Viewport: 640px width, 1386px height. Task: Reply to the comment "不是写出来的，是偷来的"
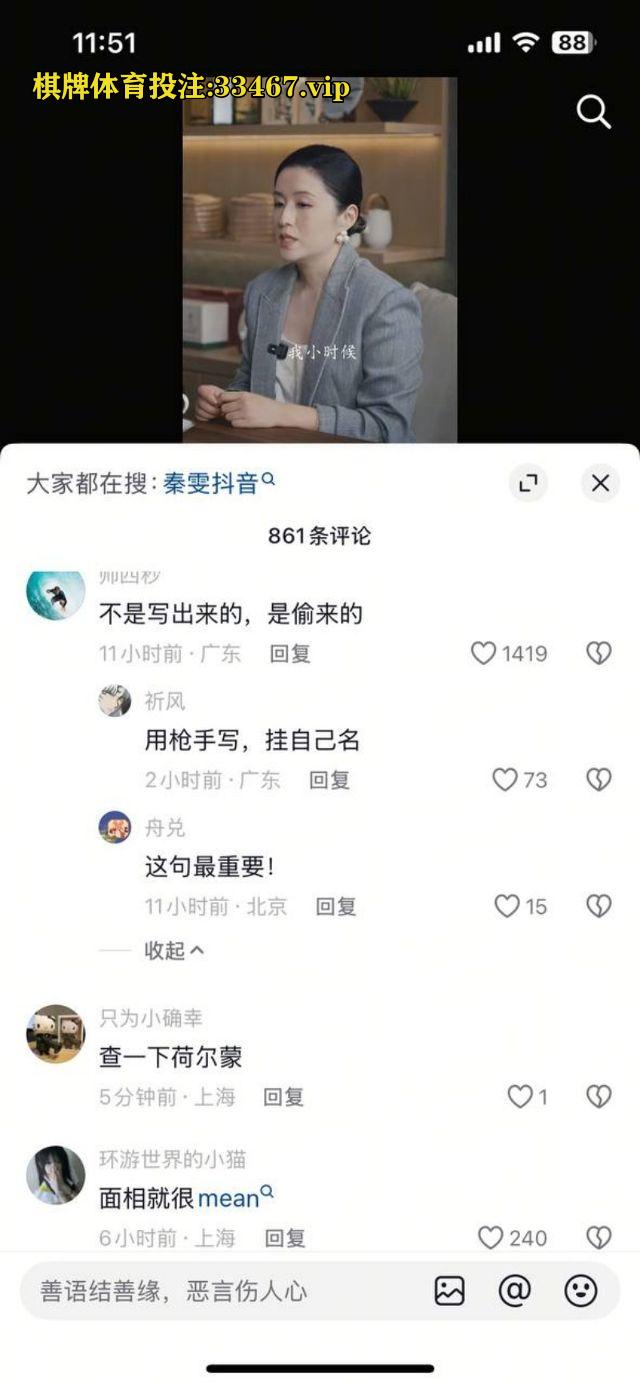tap(290, 653)
